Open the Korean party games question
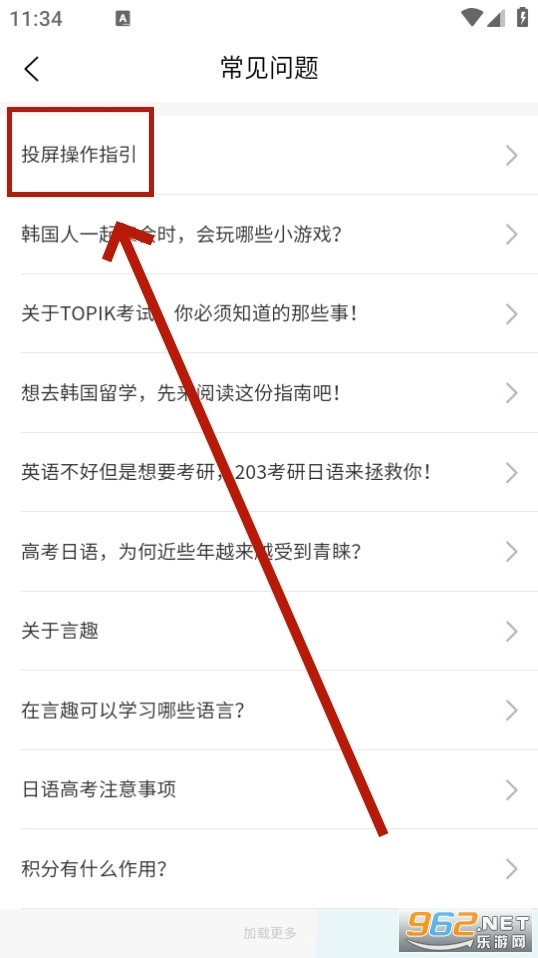 coord(269,235)
